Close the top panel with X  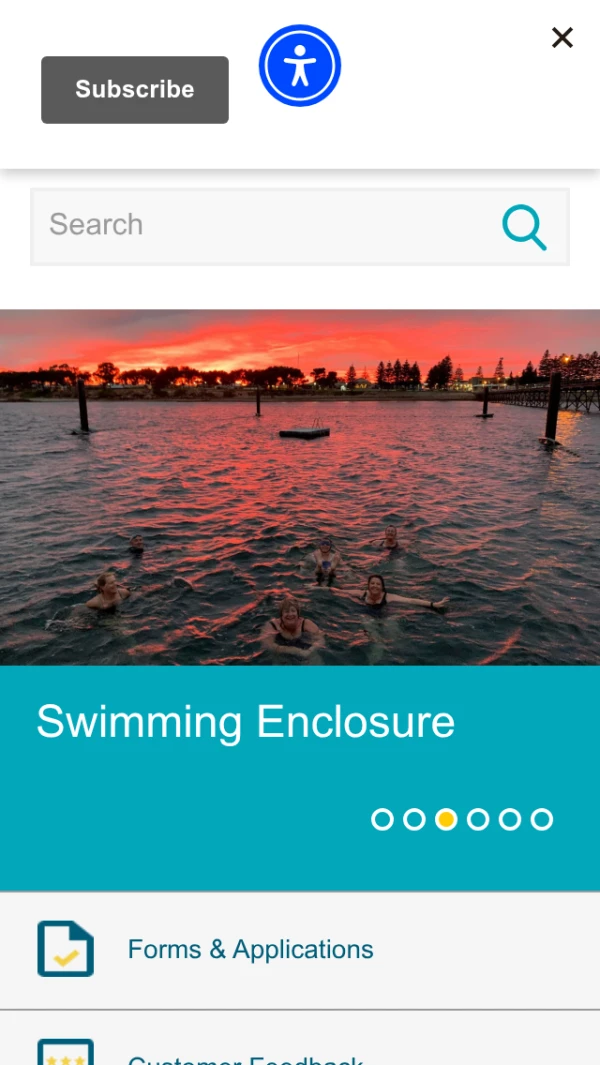(562, 38)
